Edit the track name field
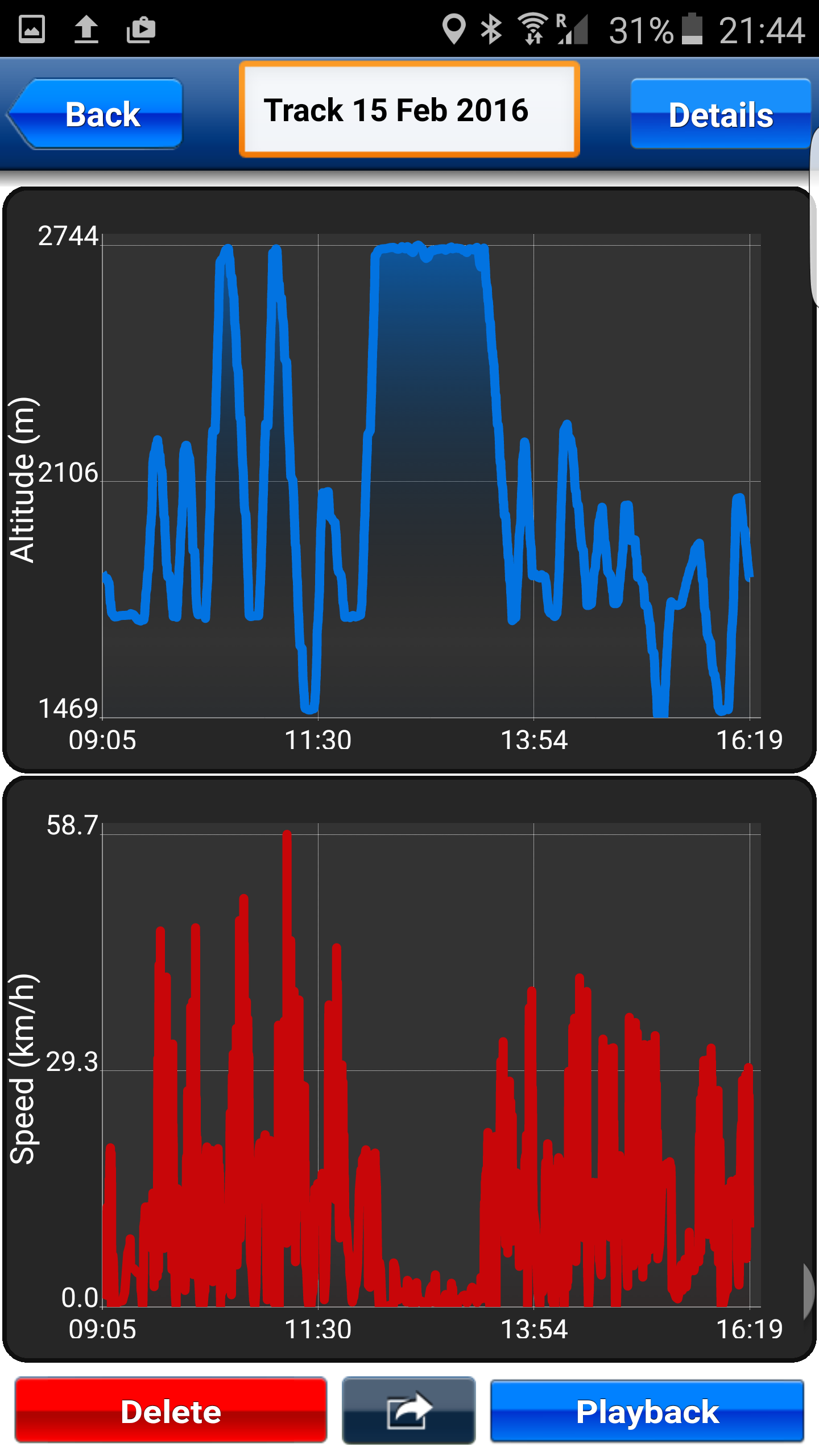Screen dimensions: 819x1456 (409, 110)
